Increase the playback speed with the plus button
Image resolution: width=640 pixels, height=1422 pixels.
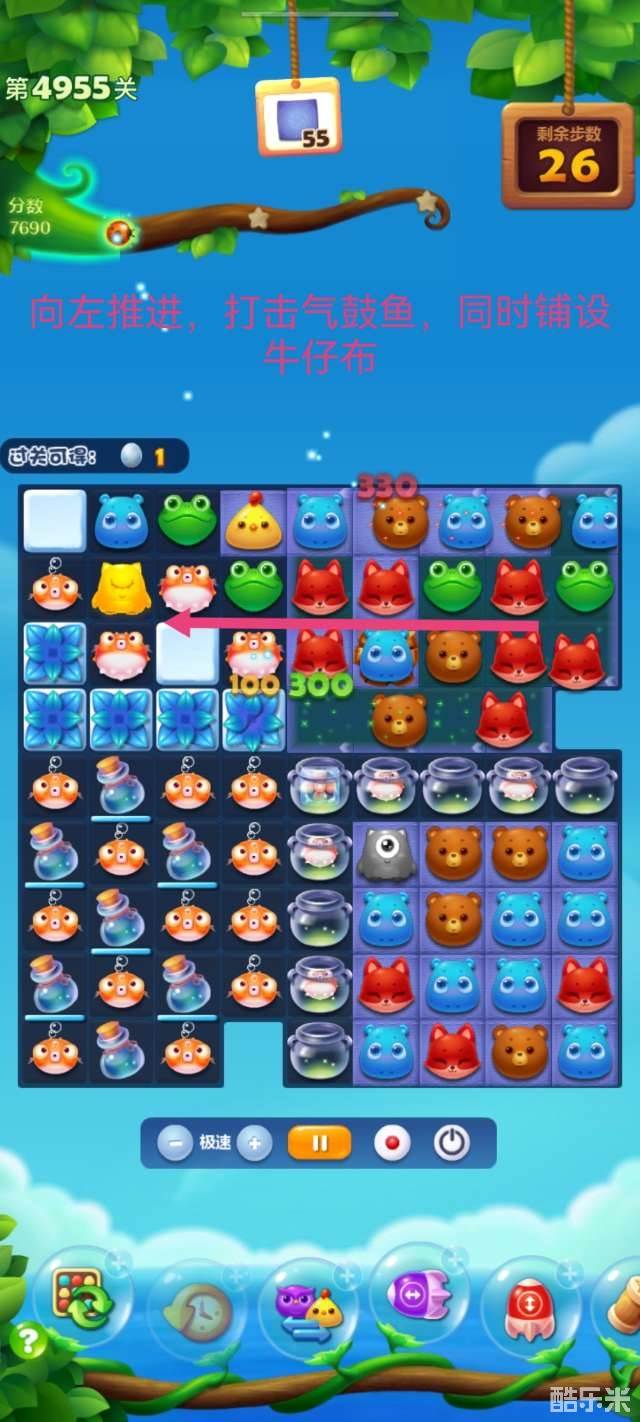click(255, 1142)
